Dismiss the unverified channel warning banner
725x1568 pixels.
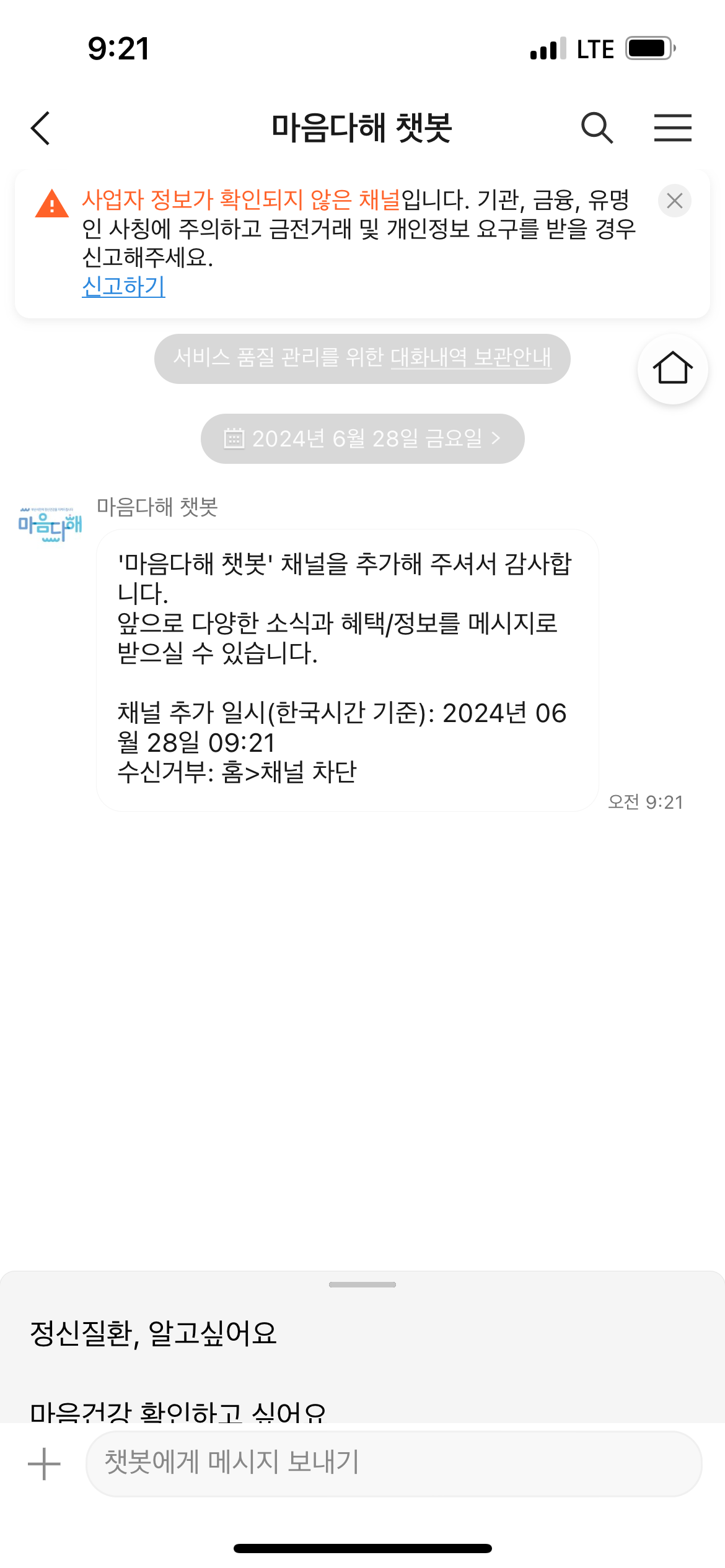[674, 201]
